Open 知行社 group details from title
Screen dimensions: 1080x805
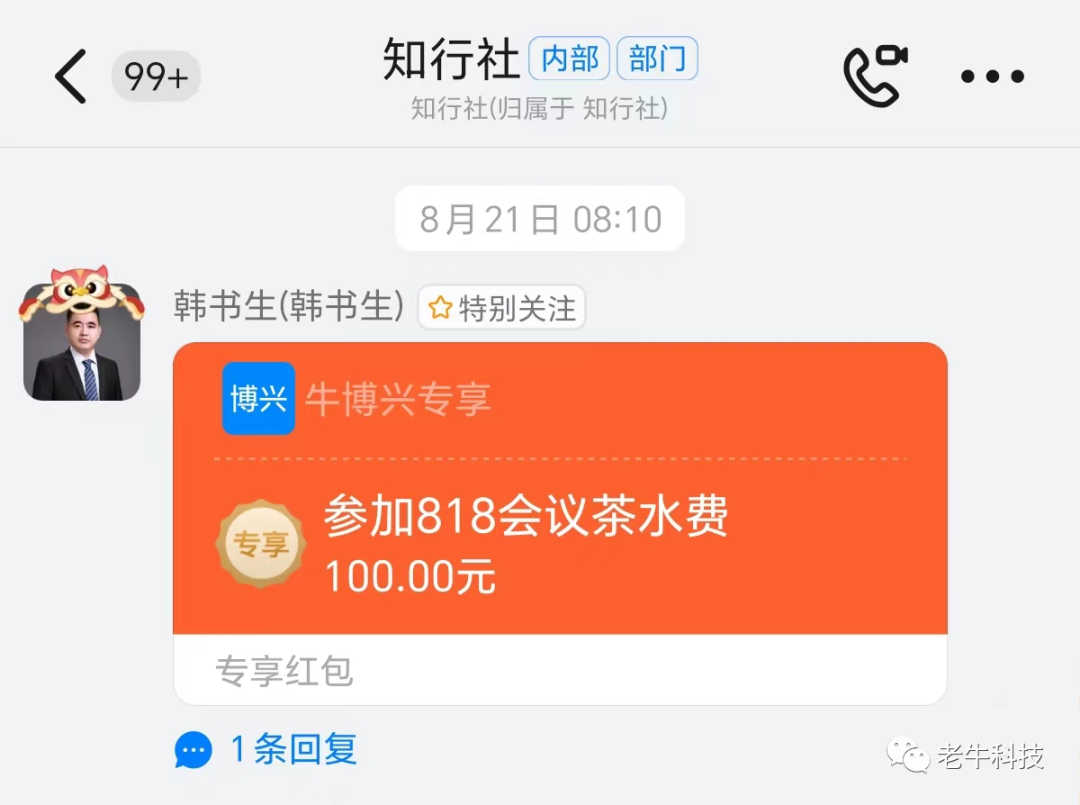click(452, 62)
